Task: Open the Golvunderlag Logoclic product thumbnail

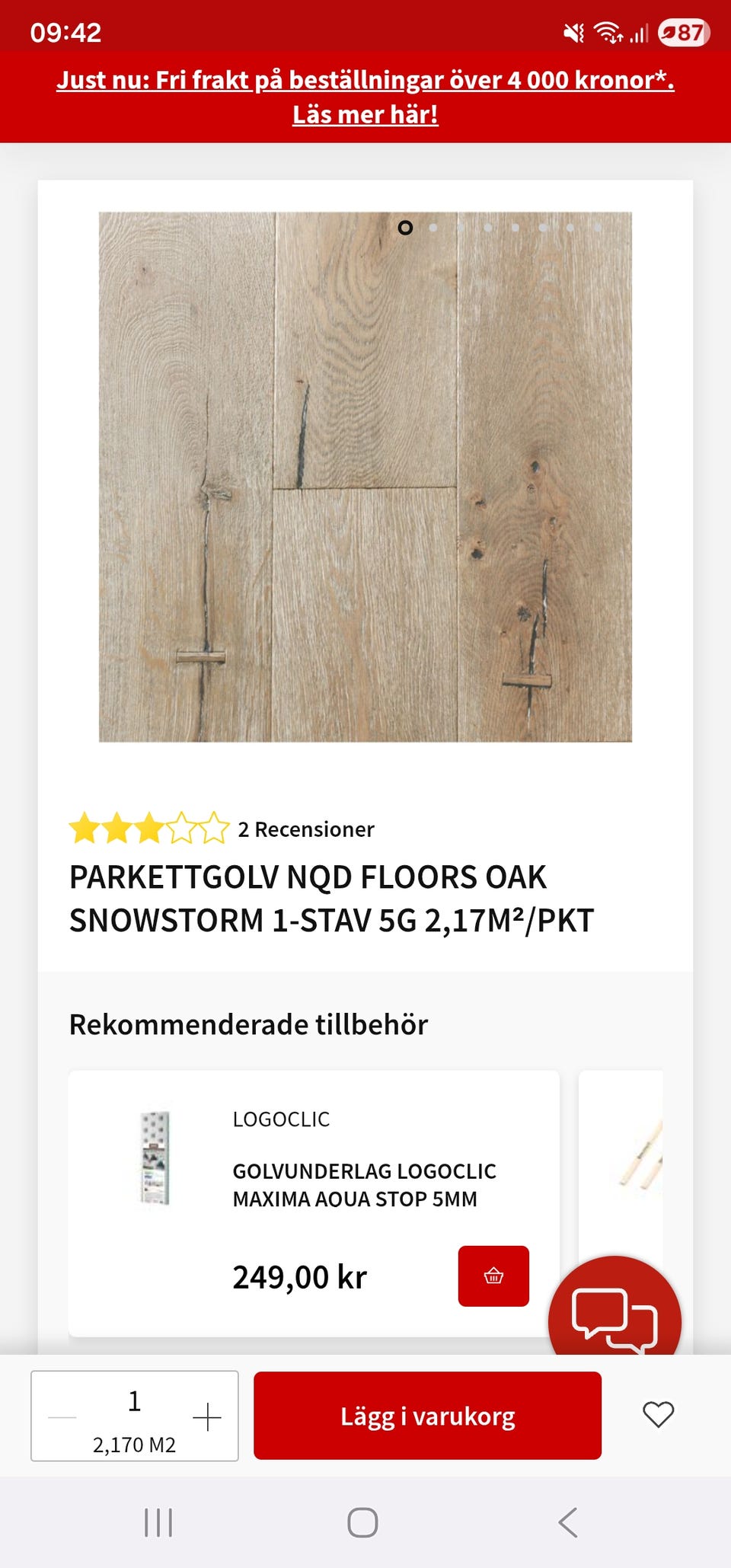Action: 155,1158
